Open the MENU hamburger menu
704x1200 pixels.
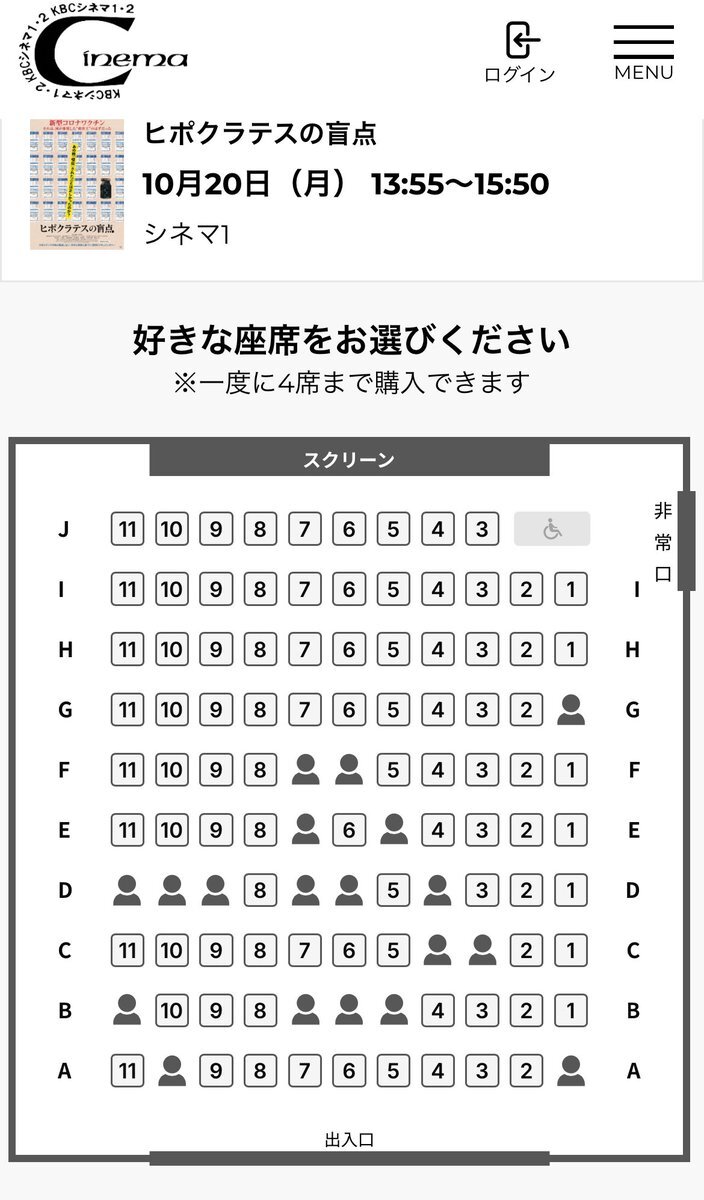click(x=643, y=53)
